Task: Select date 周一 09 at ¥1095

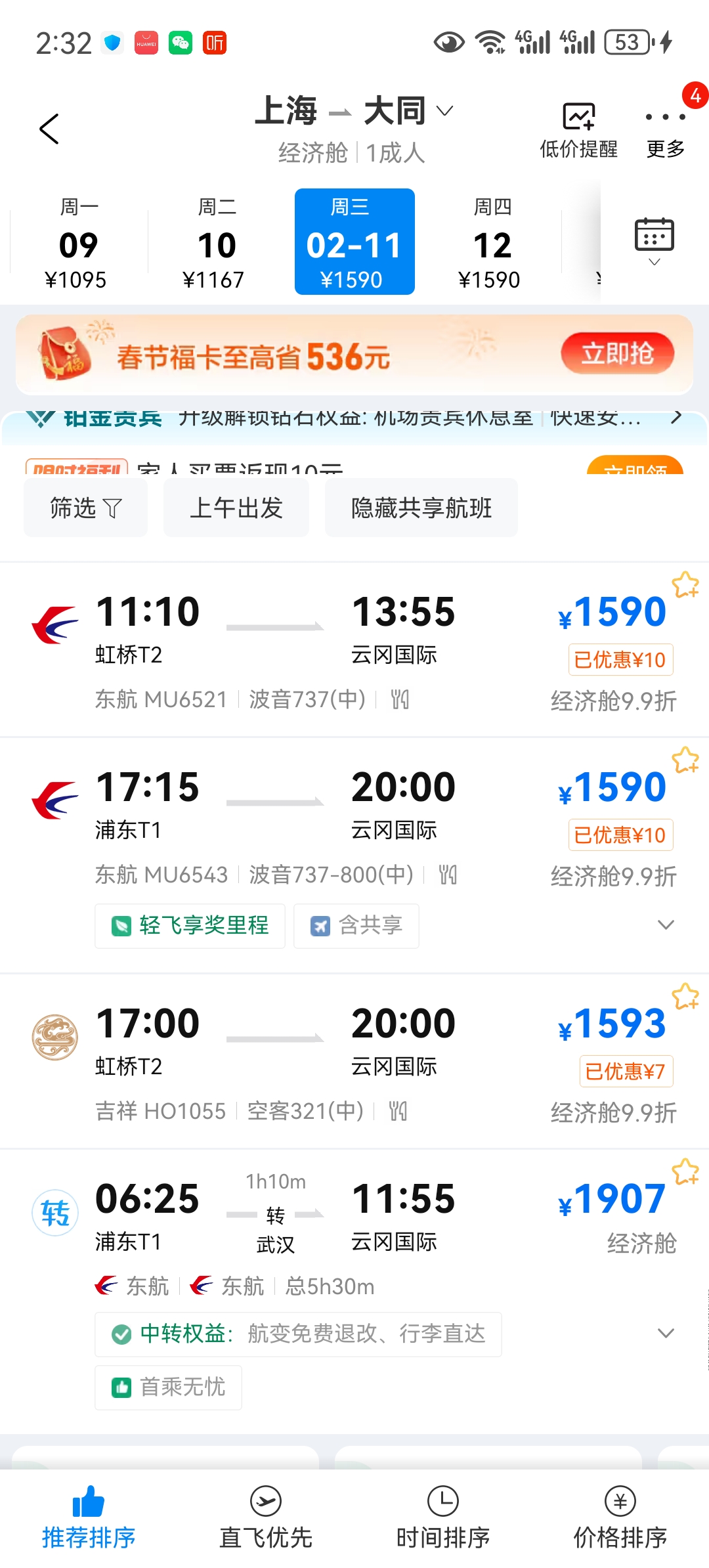Action: point(78,243)
